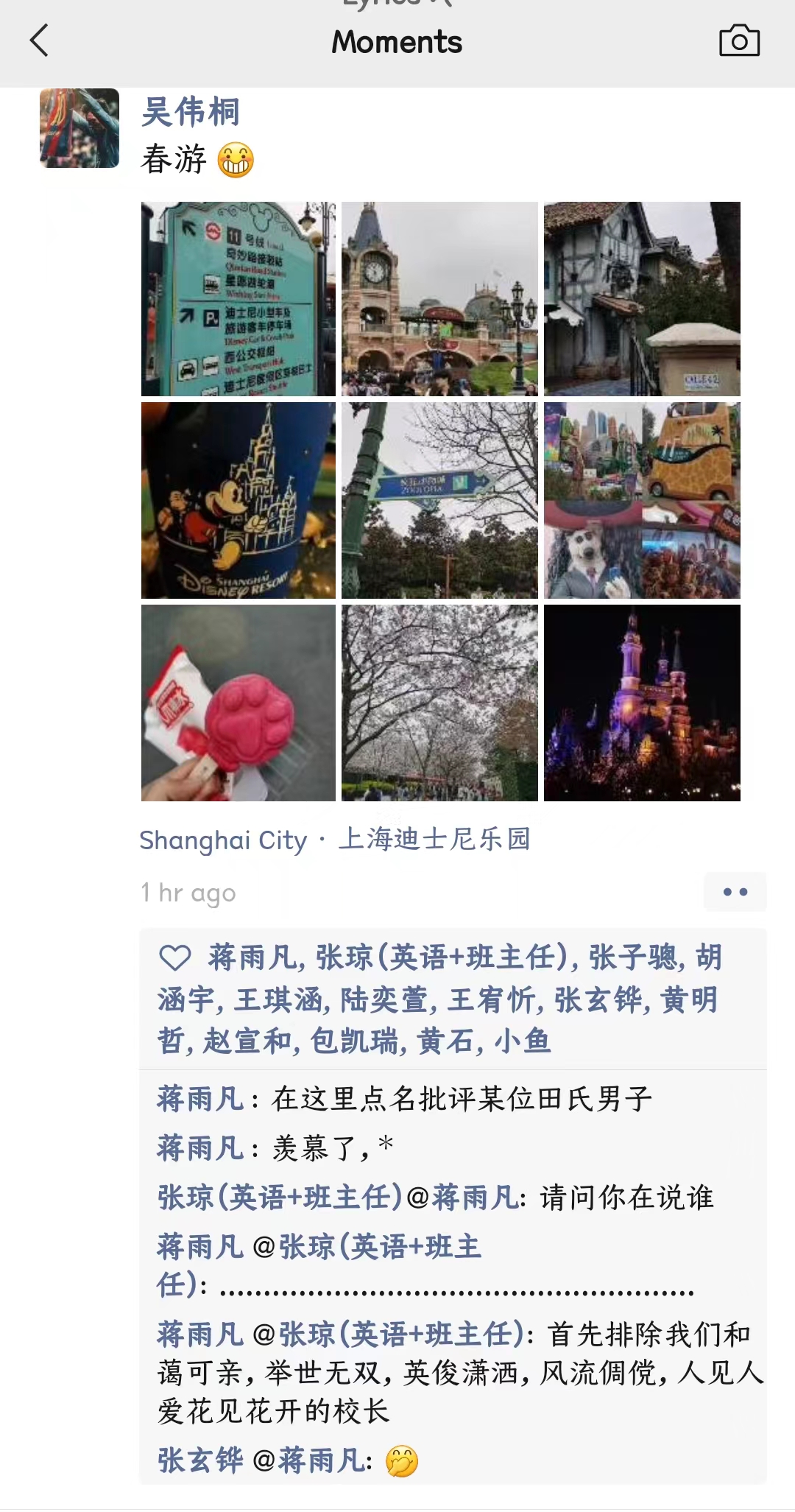
Task: Open the night castle photo
Action: pos(642,703)
